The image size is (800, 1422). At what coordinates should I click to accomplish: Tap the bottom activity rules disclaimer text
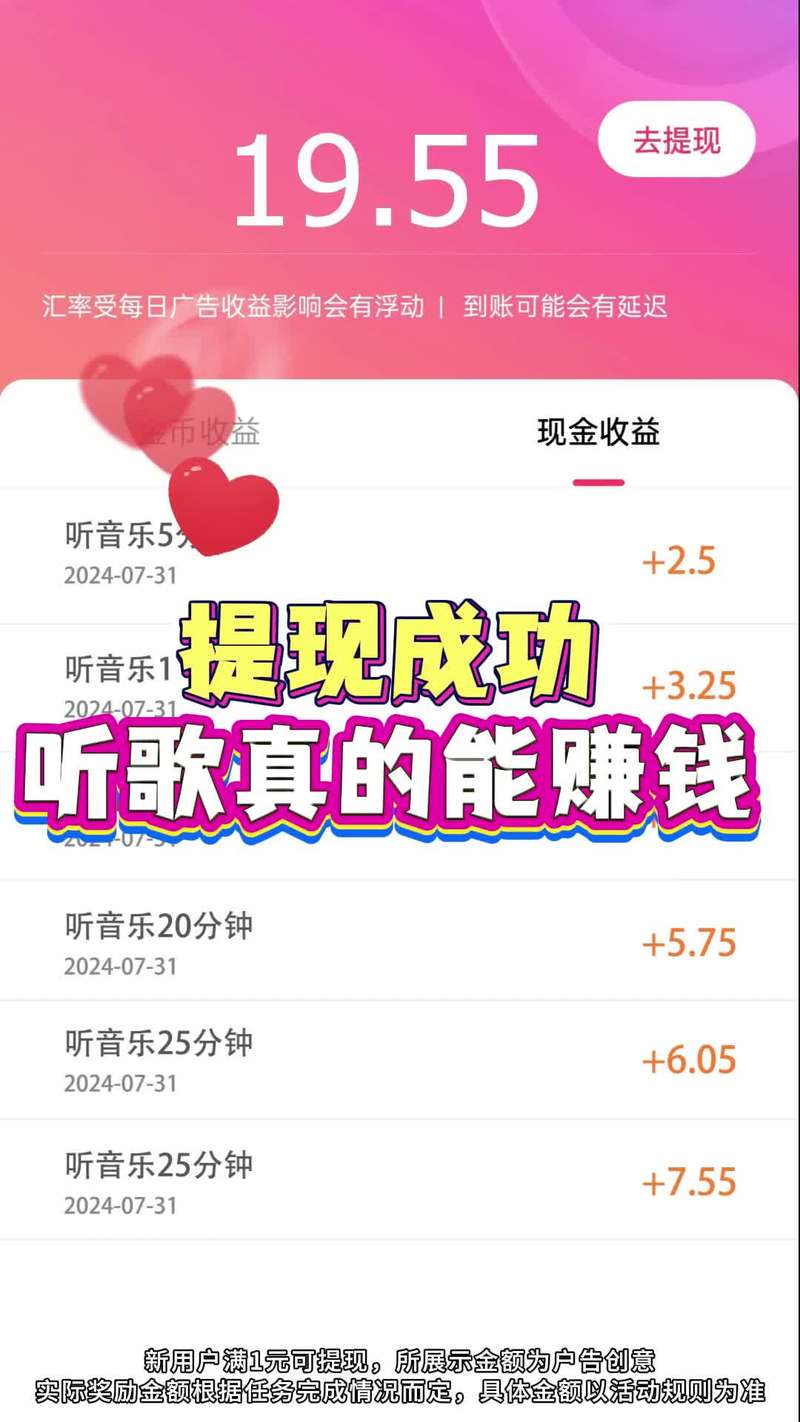click(x=400, y=1392)
